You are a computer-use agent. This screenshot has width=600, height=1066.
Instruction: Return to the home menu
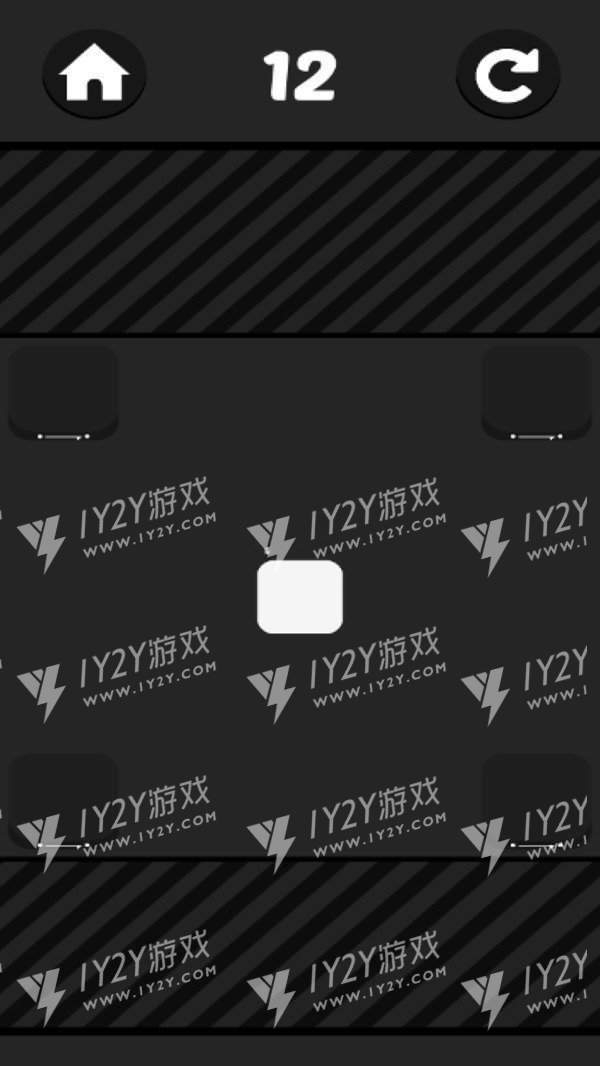coord(94,75)
